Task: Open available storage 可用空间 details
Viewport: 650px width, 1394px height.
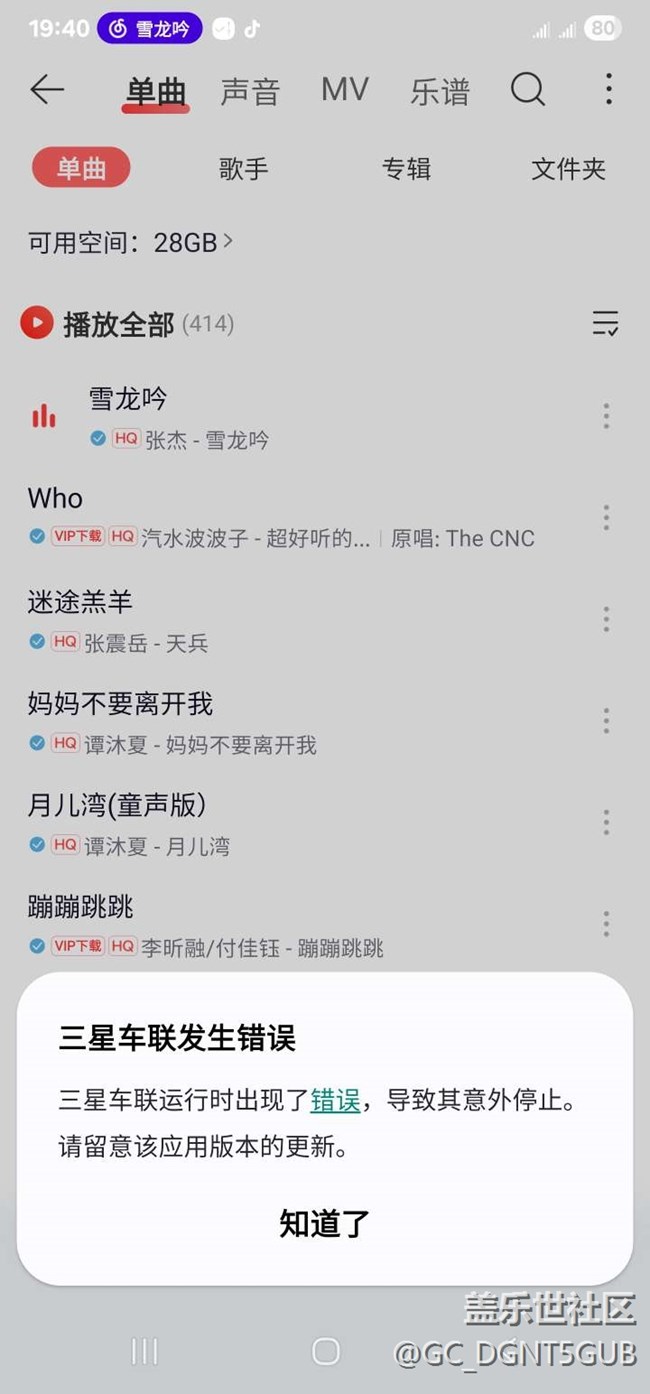Action: click(x=130, y=242)
